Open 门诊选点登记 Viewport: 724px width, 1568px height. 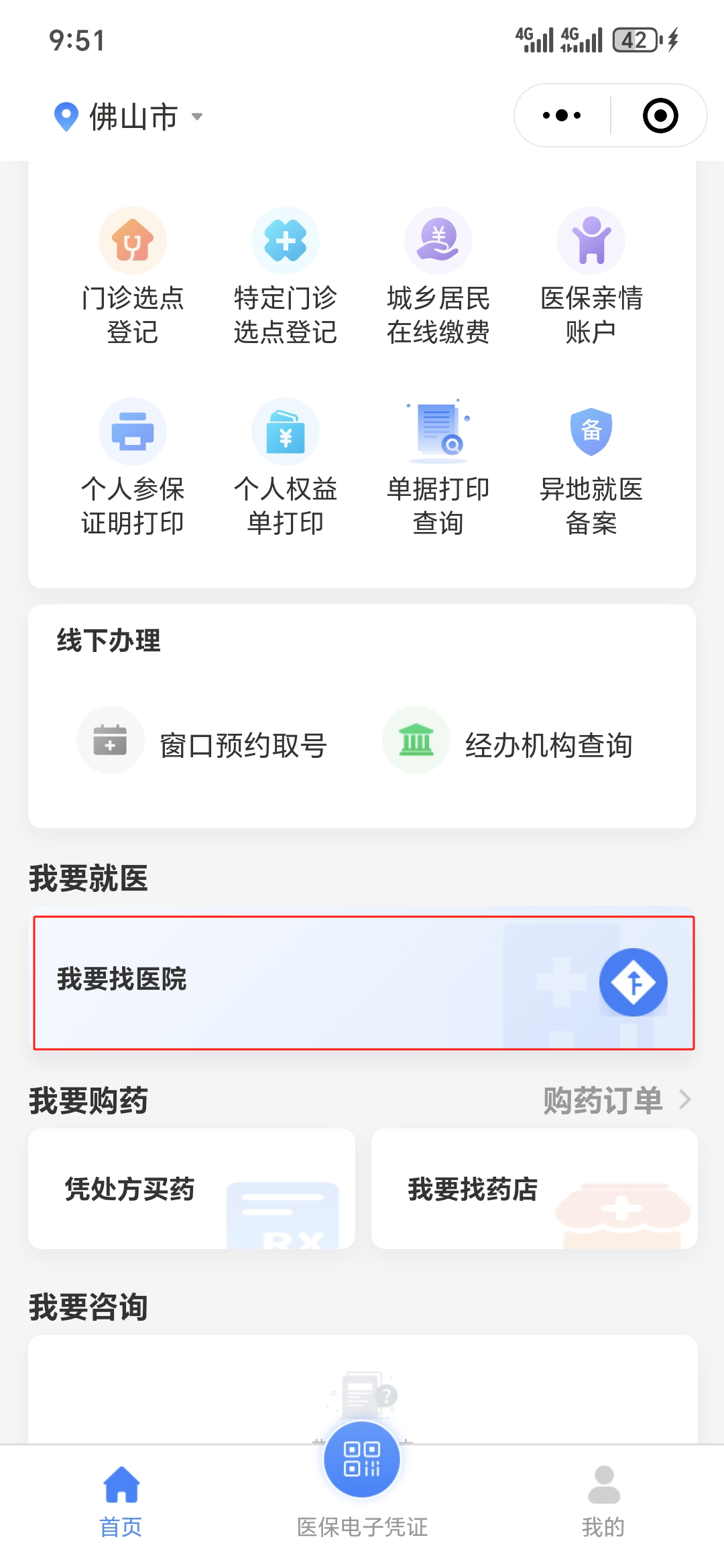coord(133,276)
